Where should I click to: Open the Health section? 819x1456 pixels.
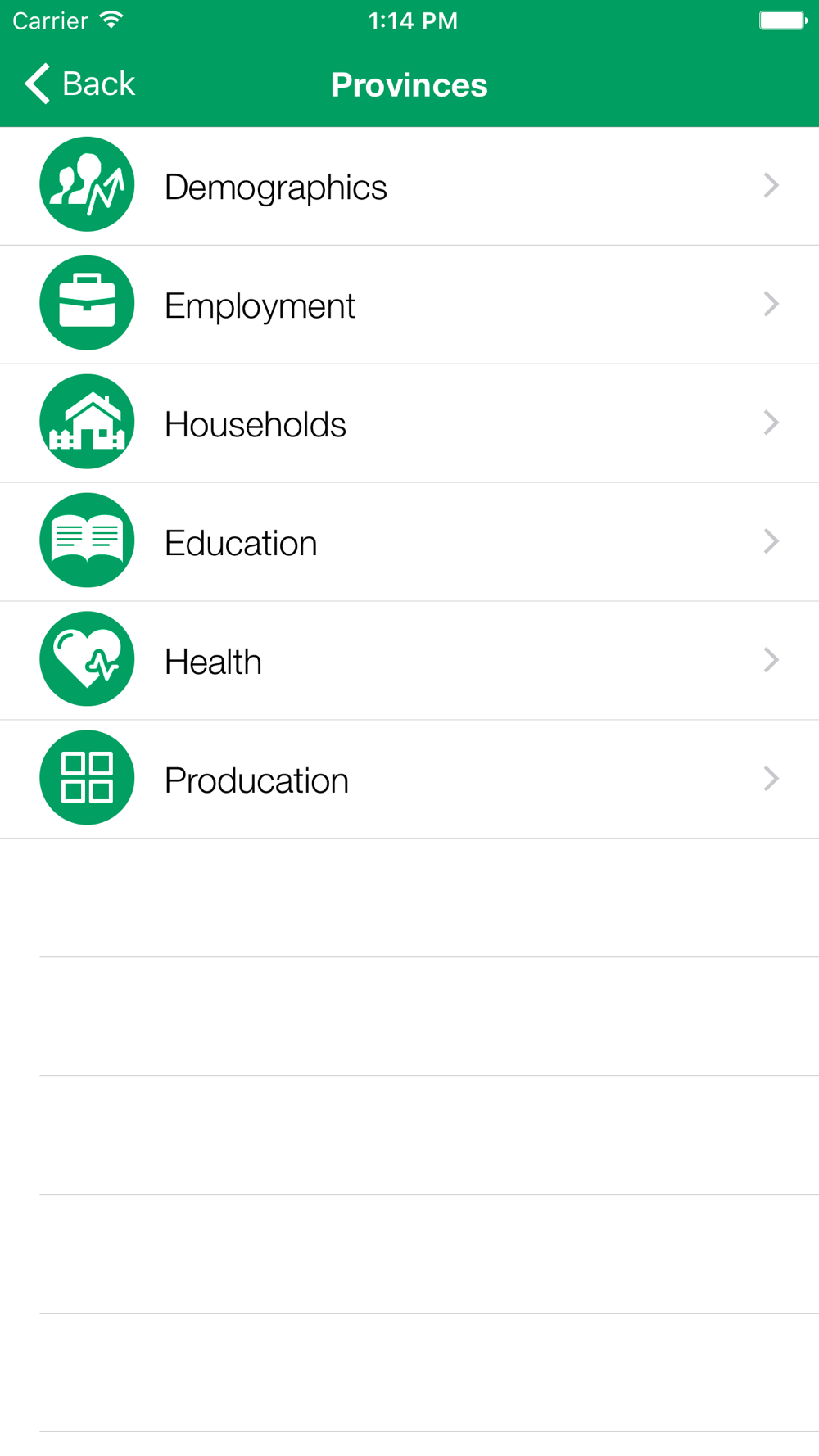click(x=409, y=661)
